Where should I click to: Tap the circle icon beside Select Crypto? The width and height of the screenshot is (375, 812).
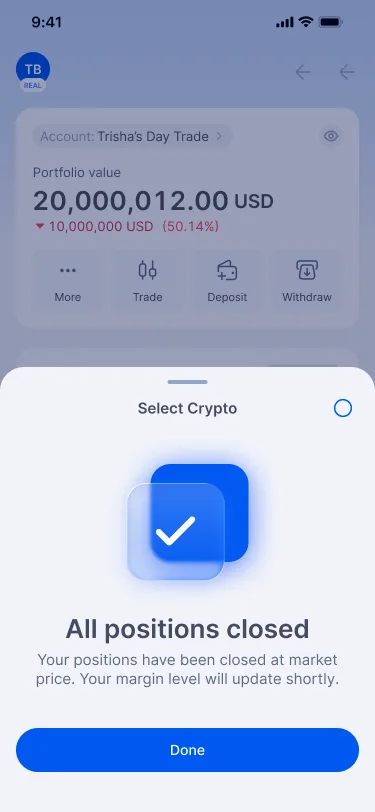point(343,408)
